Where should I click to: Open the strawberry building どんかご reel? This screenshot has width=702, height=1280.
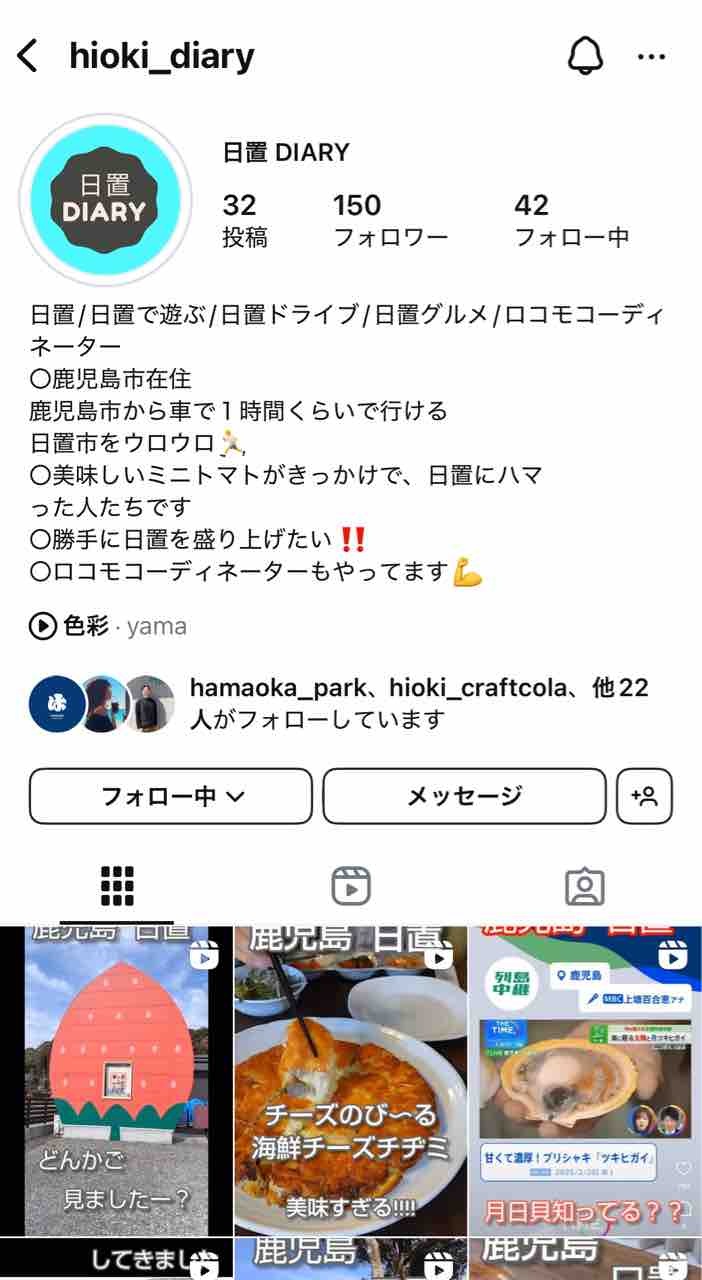(x=116, y=1080)
